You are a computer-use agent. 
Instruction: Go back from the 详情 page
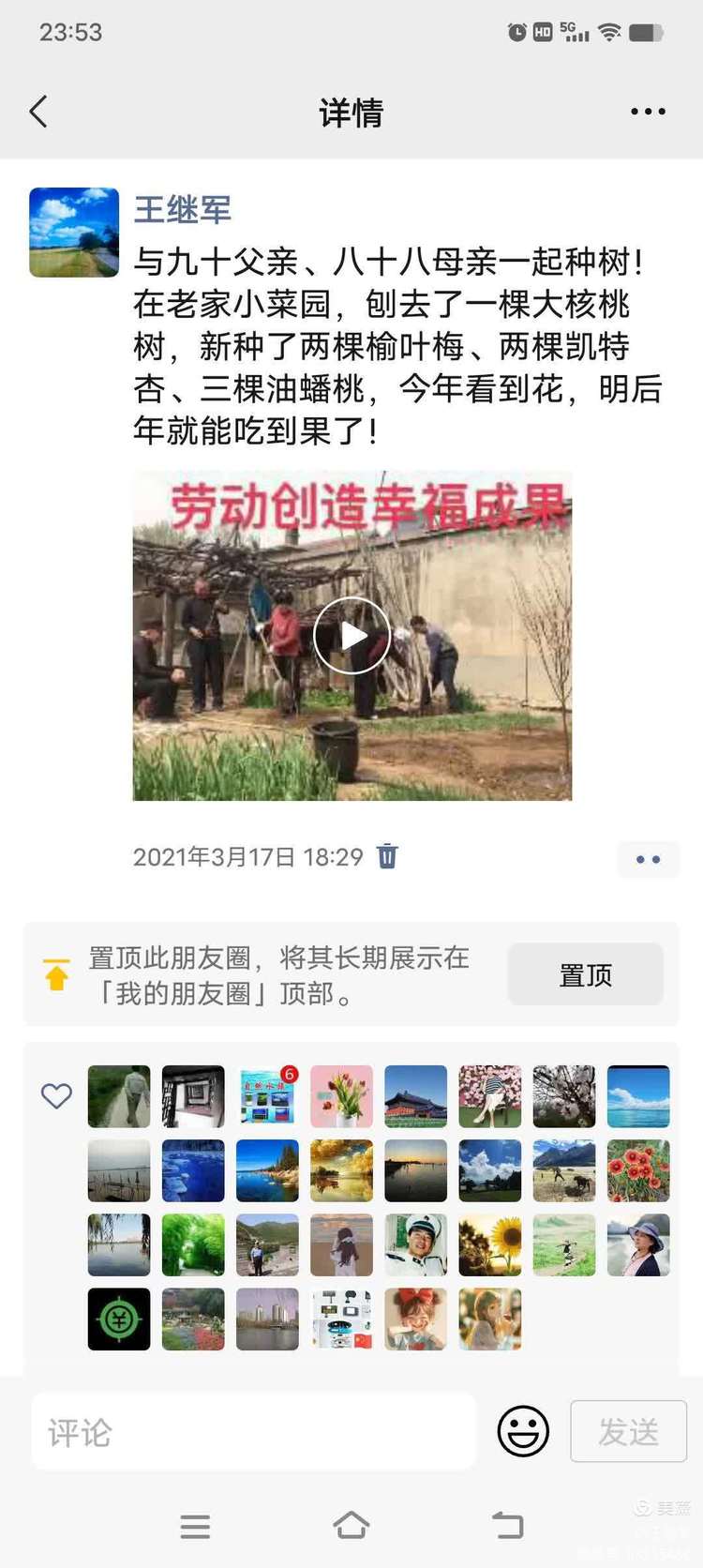pyautogui.click(x=38, y=112)
